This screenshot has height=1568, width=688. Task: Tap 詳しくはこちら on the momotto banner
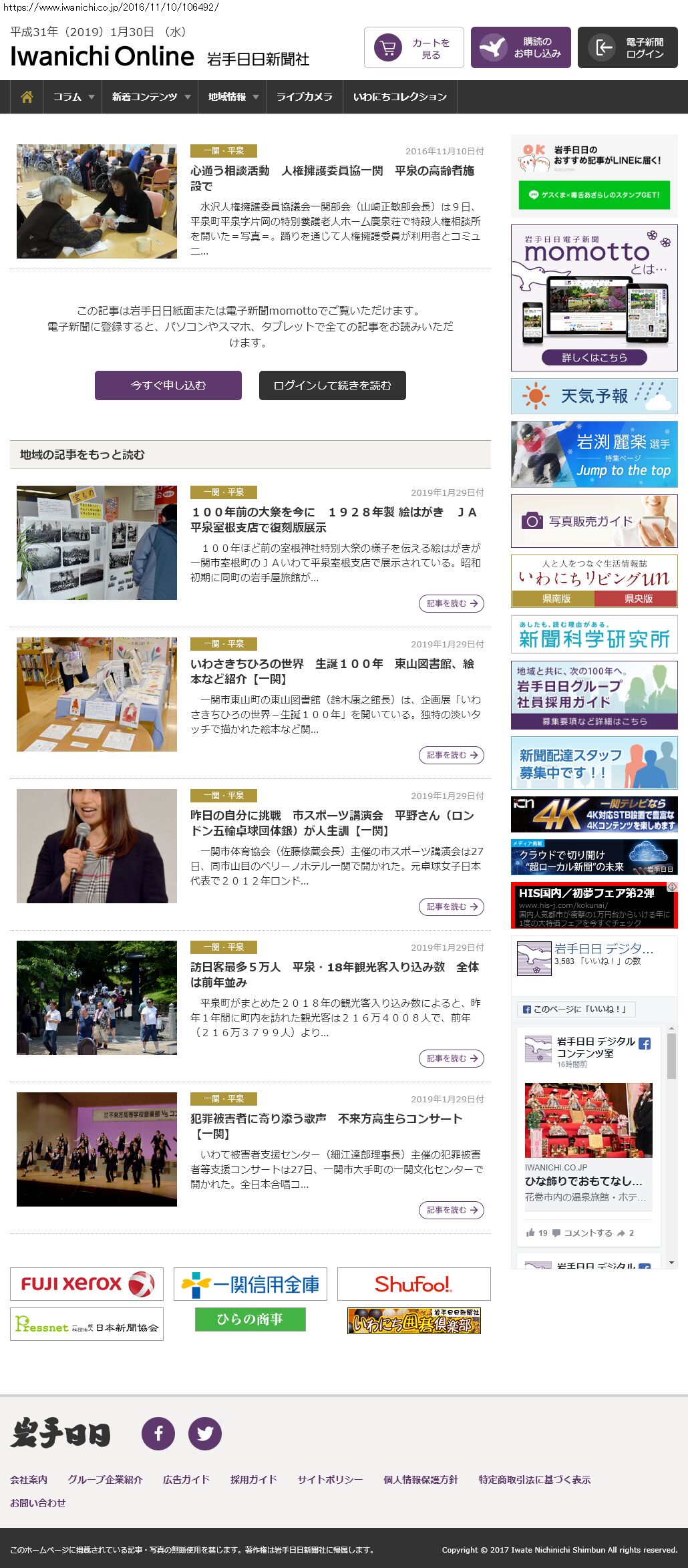(x=594, y=357)
